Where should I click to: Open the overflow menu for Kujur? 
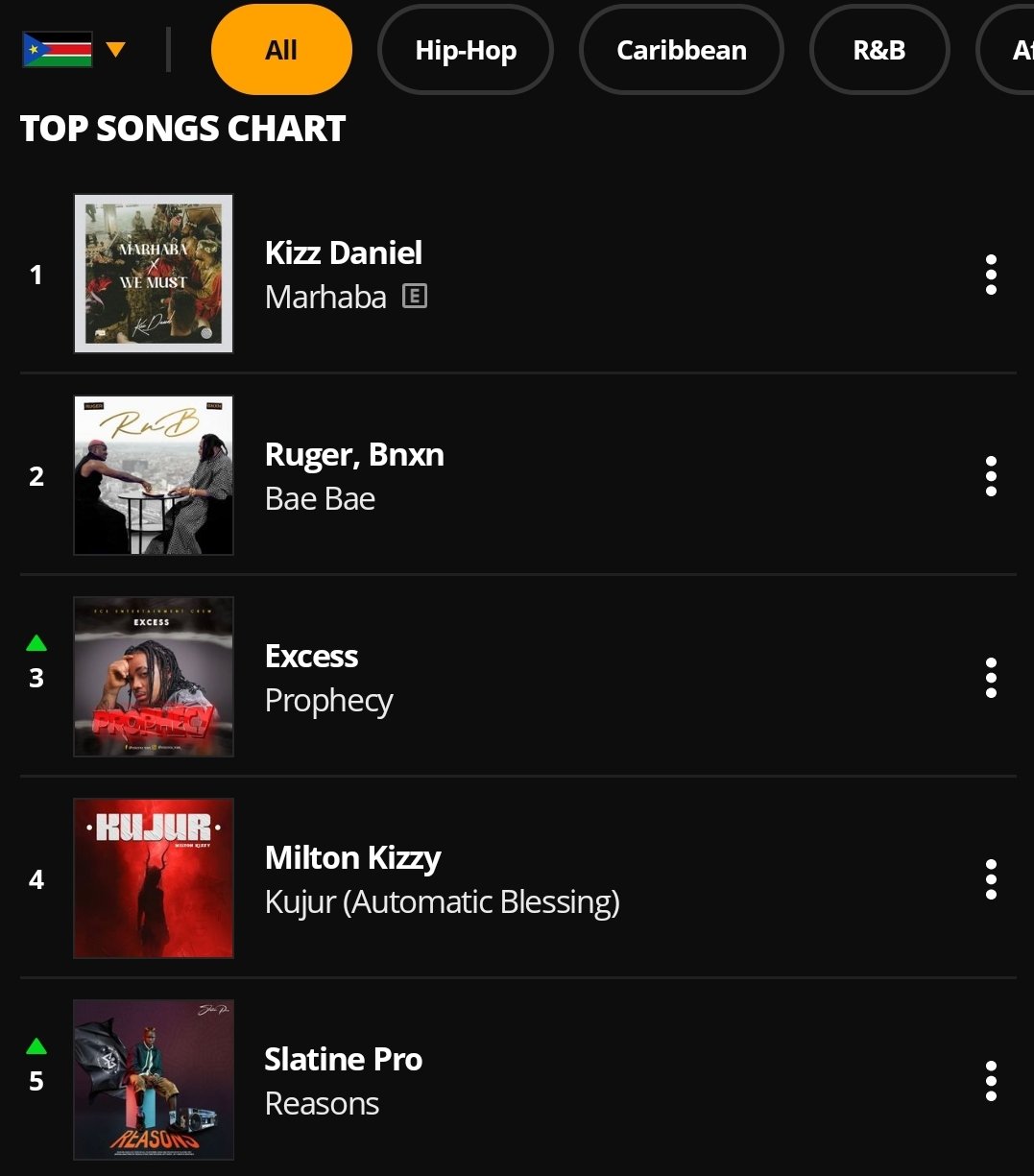[991, 880]
